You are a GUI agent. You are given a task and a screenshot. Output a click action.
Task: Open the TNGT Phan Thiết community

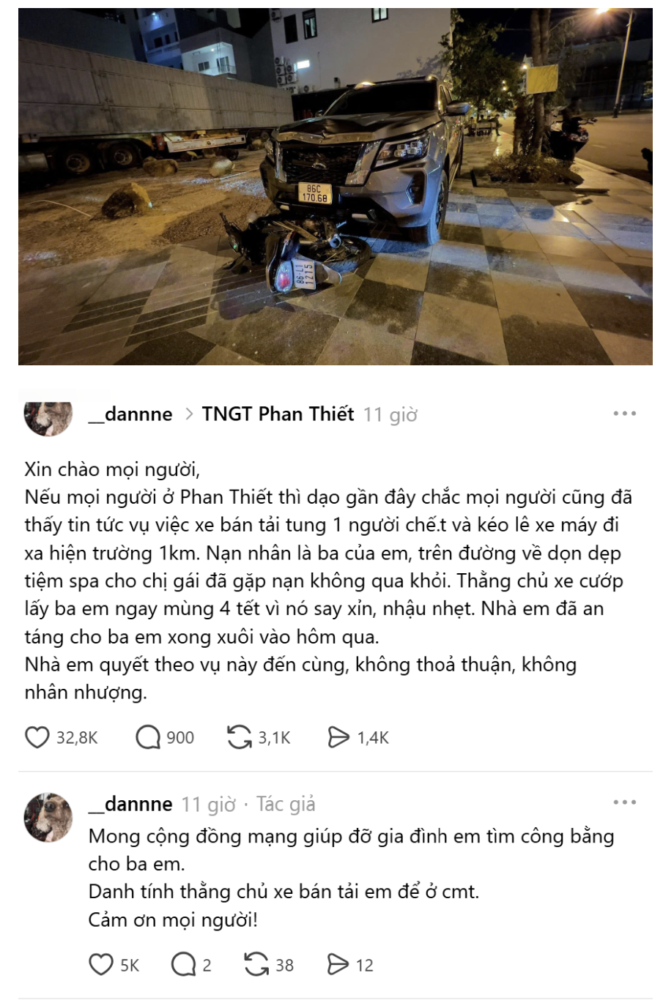pos(278,414)
